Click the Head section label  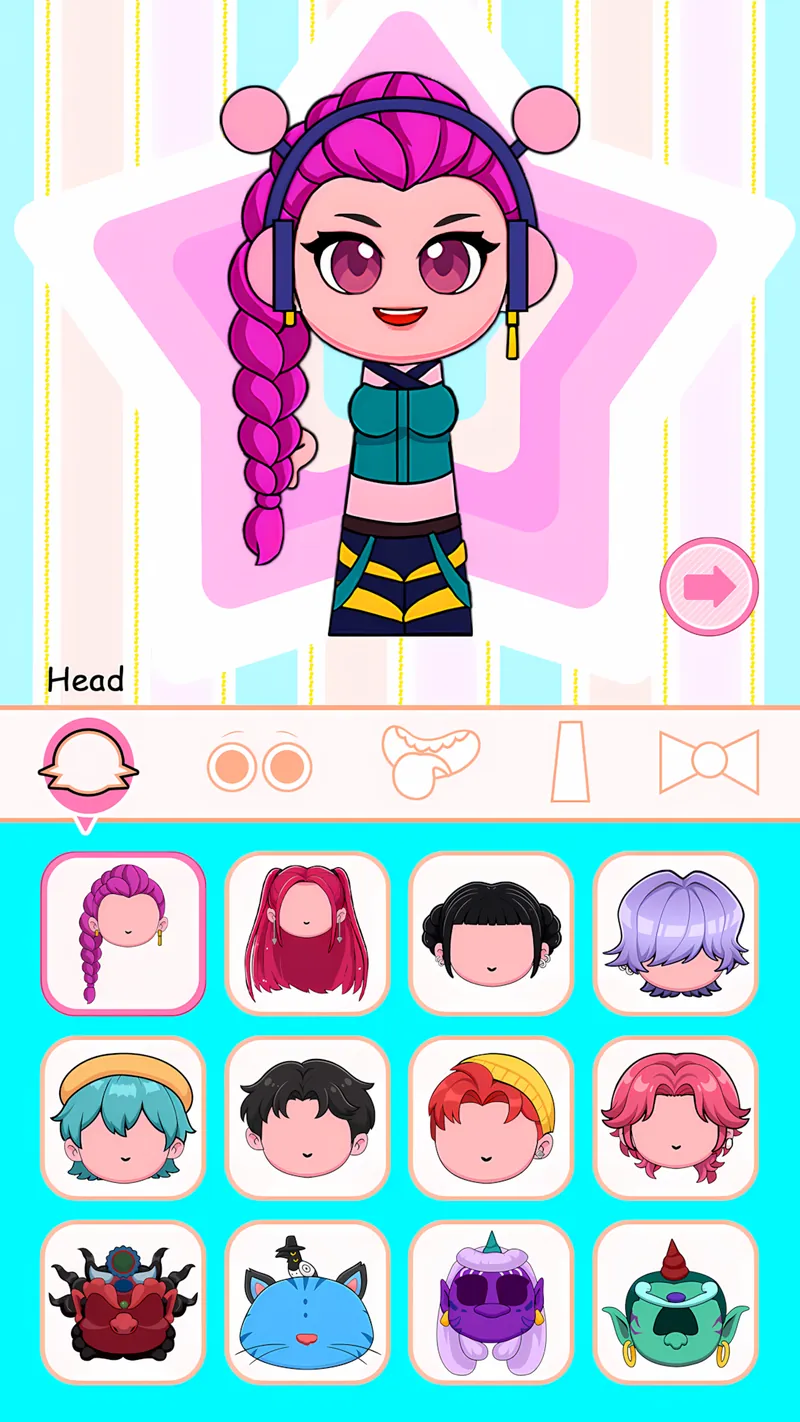84,680
